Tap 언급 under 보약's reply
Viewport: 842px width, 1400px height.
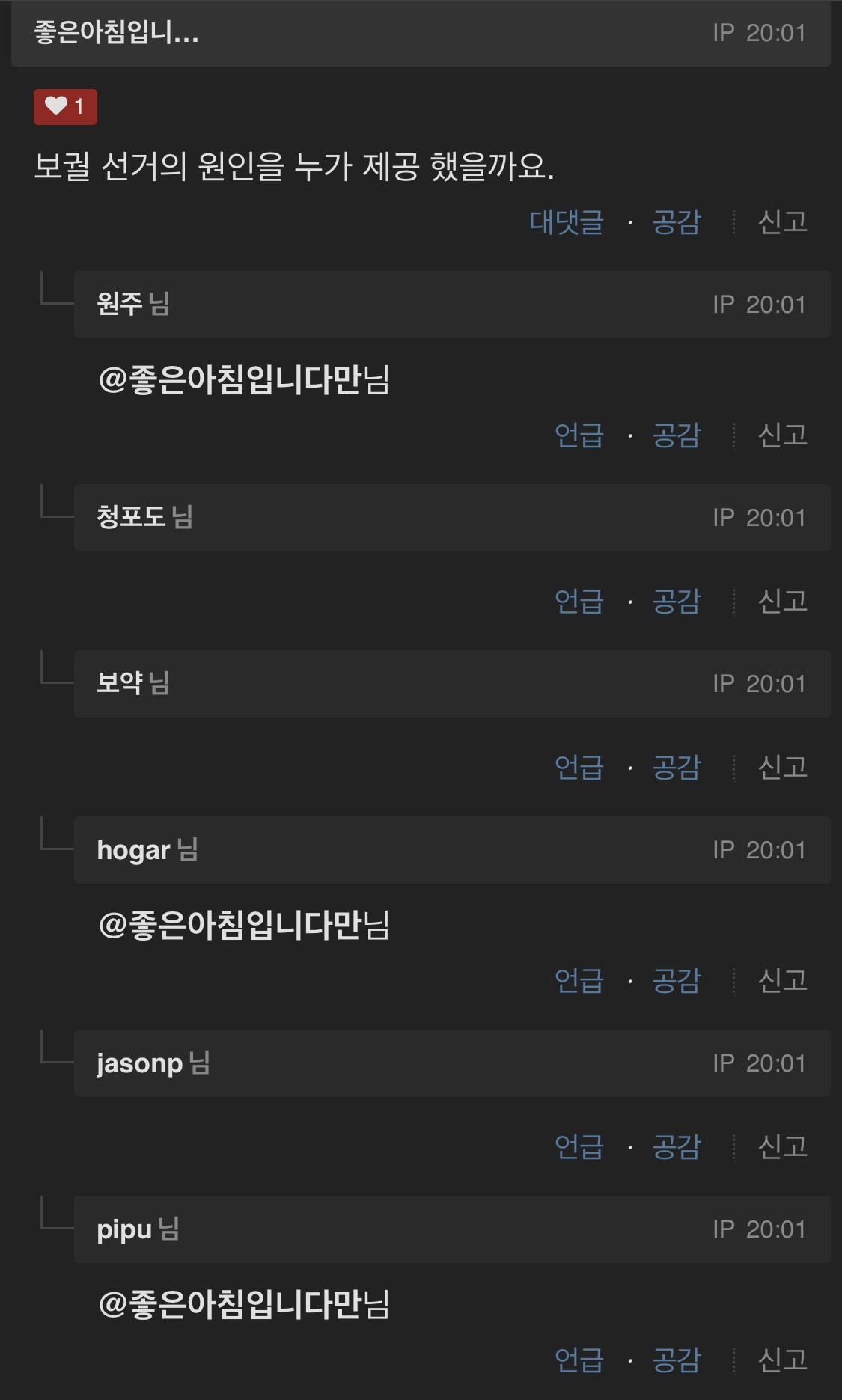(x=579, y=767)
